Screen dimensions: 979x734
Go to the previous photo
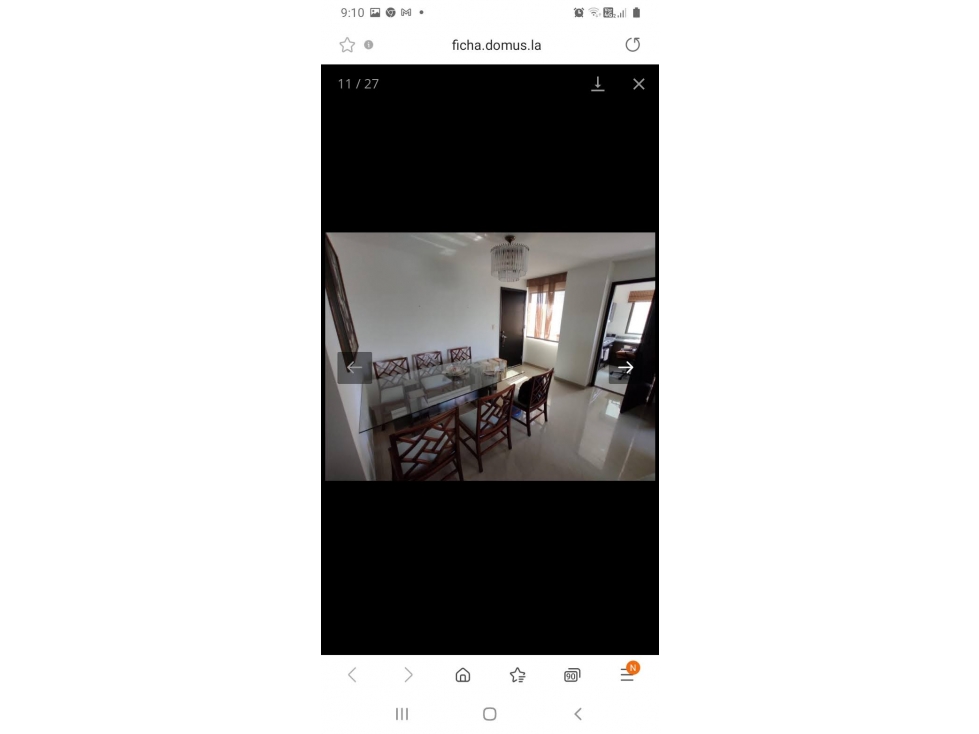[354, 368]
